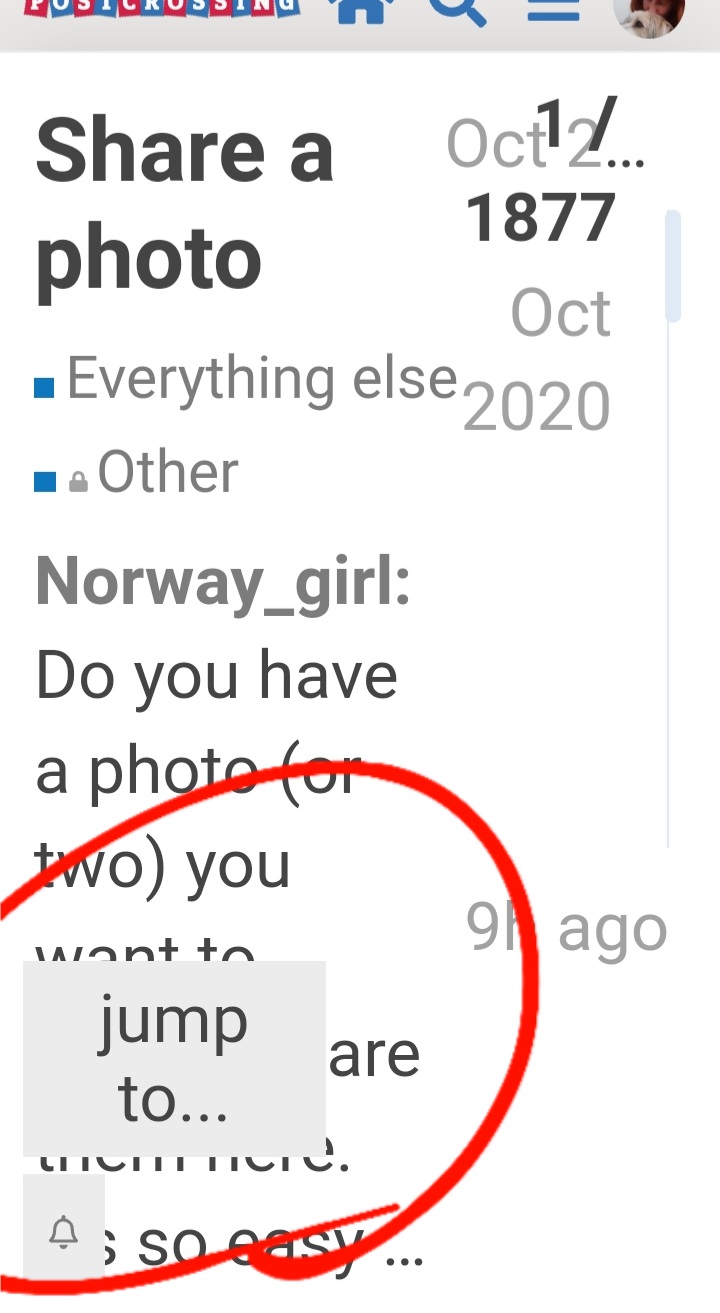Open the user profile avatar
Image resolution: width=720 pixels, height=1313 pixels.
coord(649,14)
